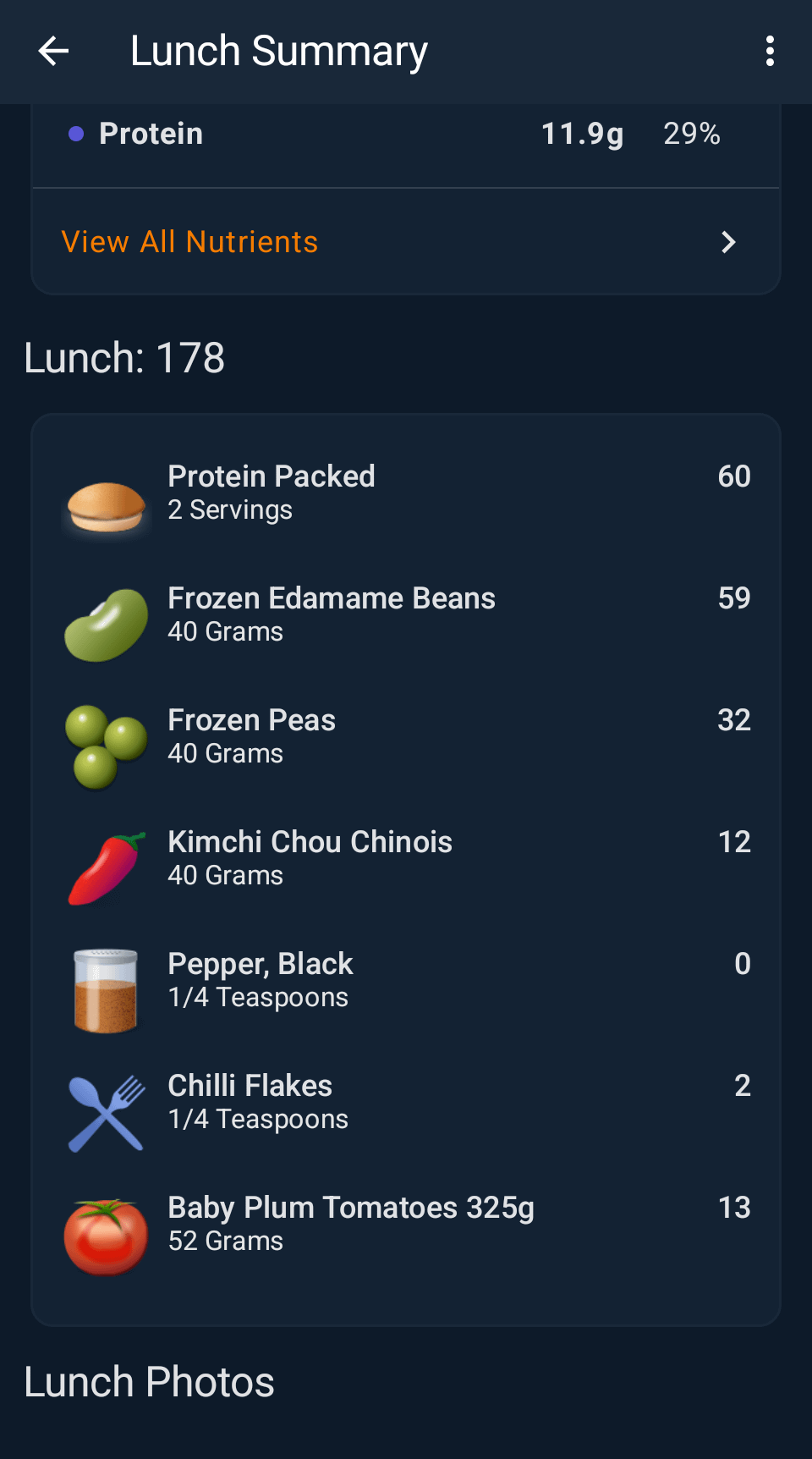Tap the Frozen Peas food row
This screenshot has height=1459, width=812.
404,737
